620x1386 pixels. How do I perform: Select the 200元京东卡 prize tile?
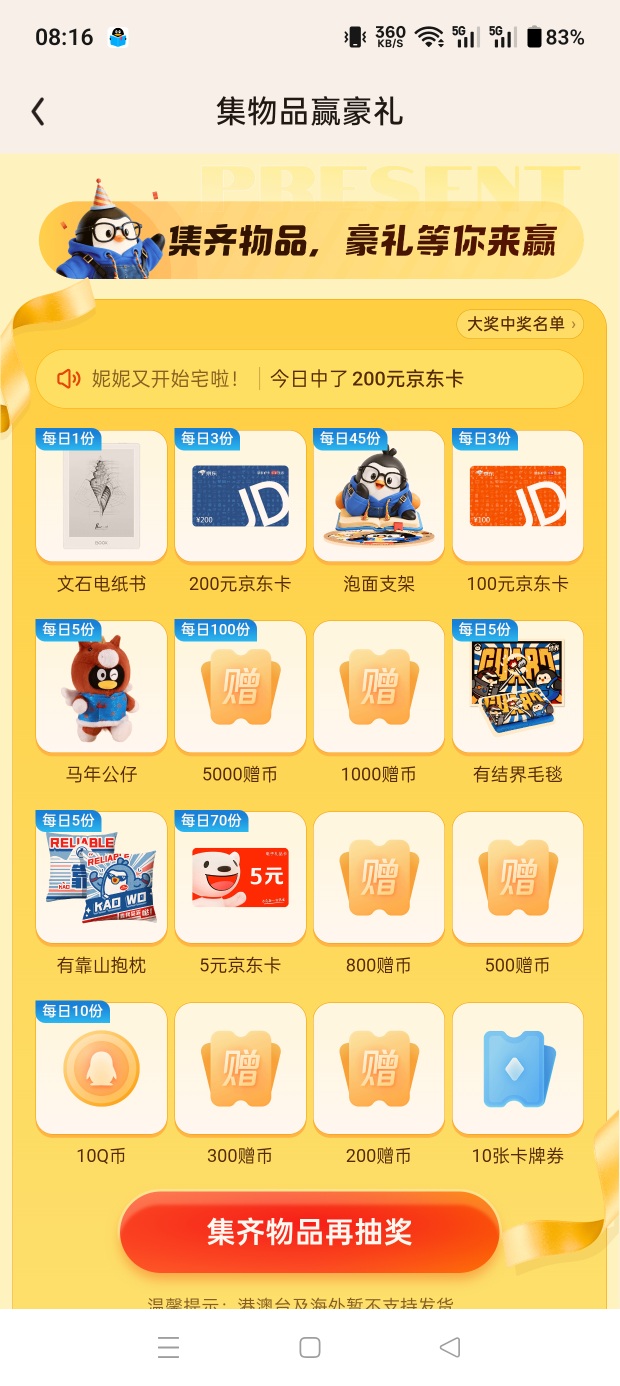240,496
